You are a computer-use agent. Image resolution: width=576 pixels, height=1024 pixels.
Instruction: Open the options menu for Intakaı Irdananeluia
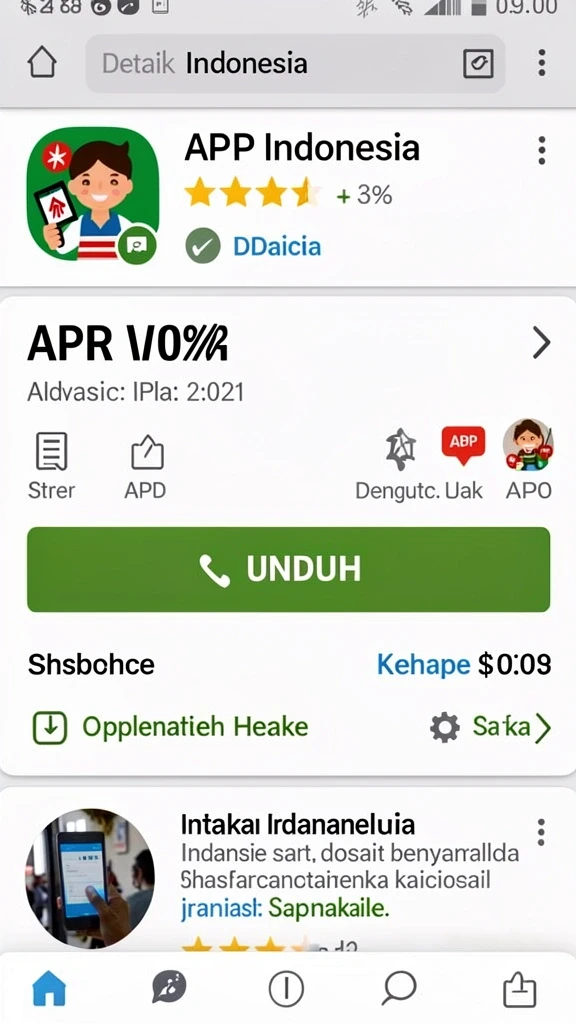[541, 832]
